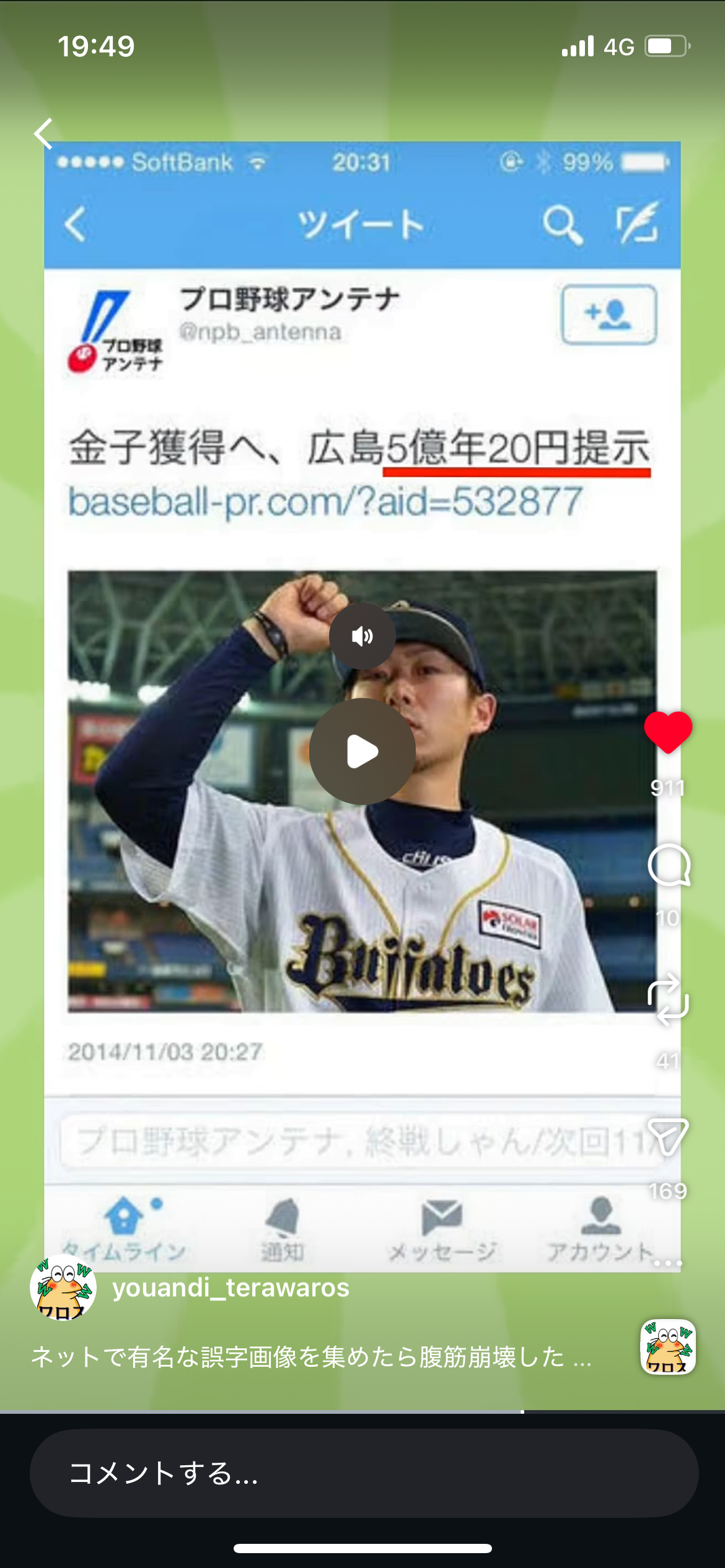
Task: Go back using the top-left arrow
Action: pos(43,133)
